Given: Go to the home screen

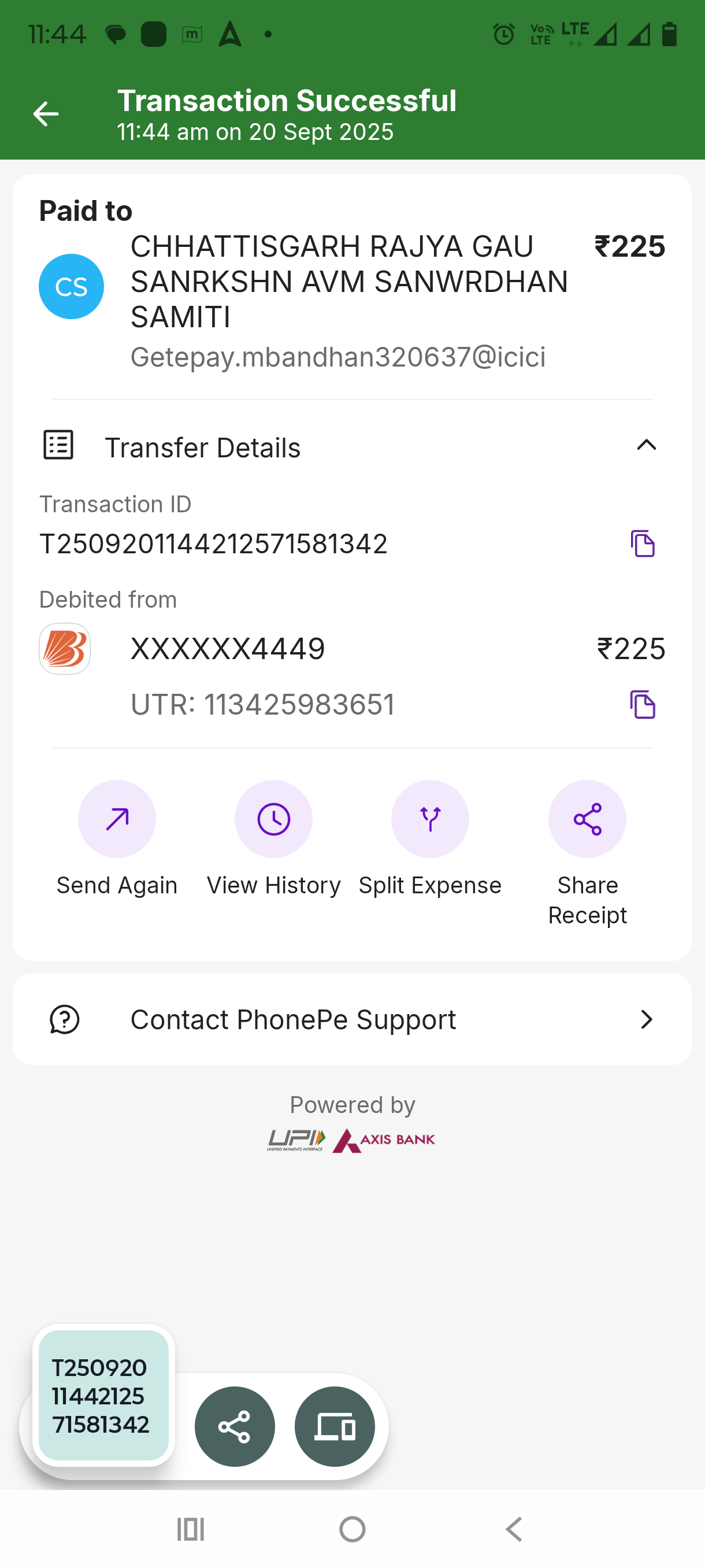Looking at the screenshot, I should 352,1529.
